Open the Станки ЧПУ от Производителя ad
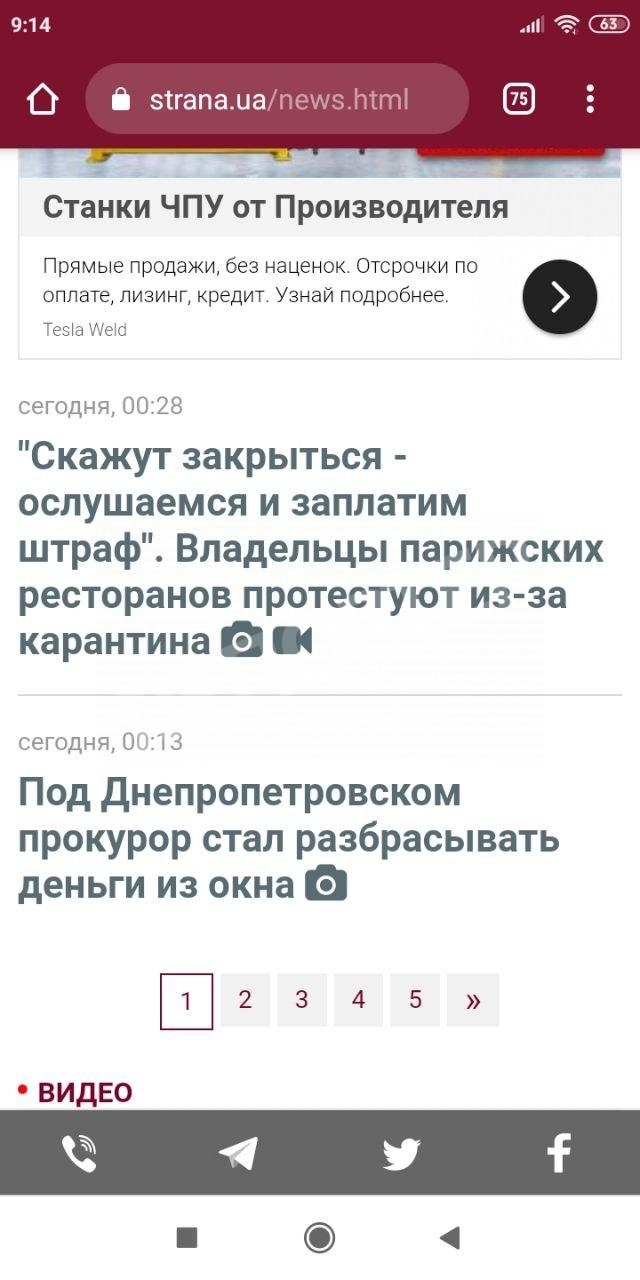The height and width of the screenshot is (1280, 640). point(275,207)
